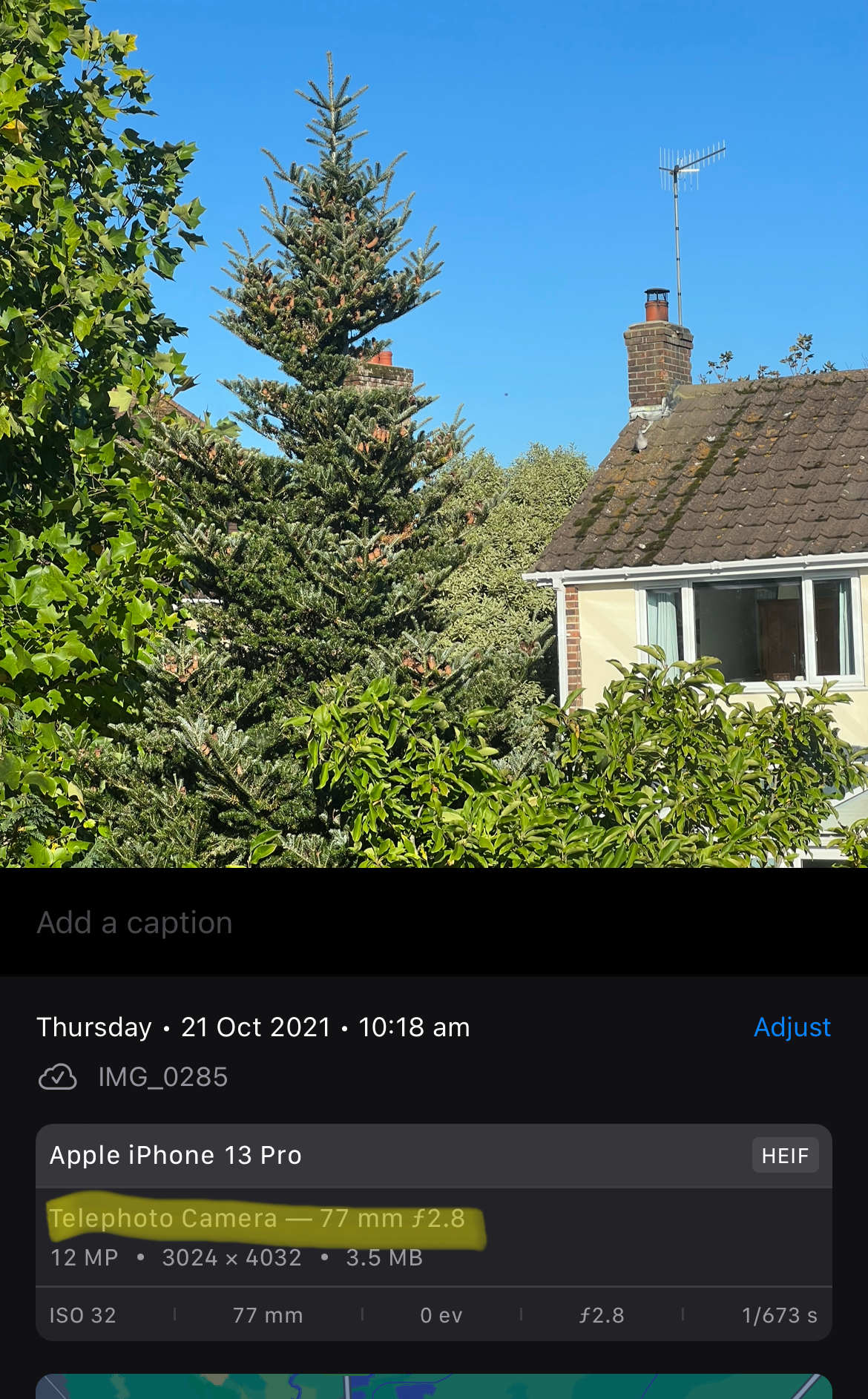Viewport: 868px width, 1399px height.
Task: Open the location map preview
Action: [433, 1386]
